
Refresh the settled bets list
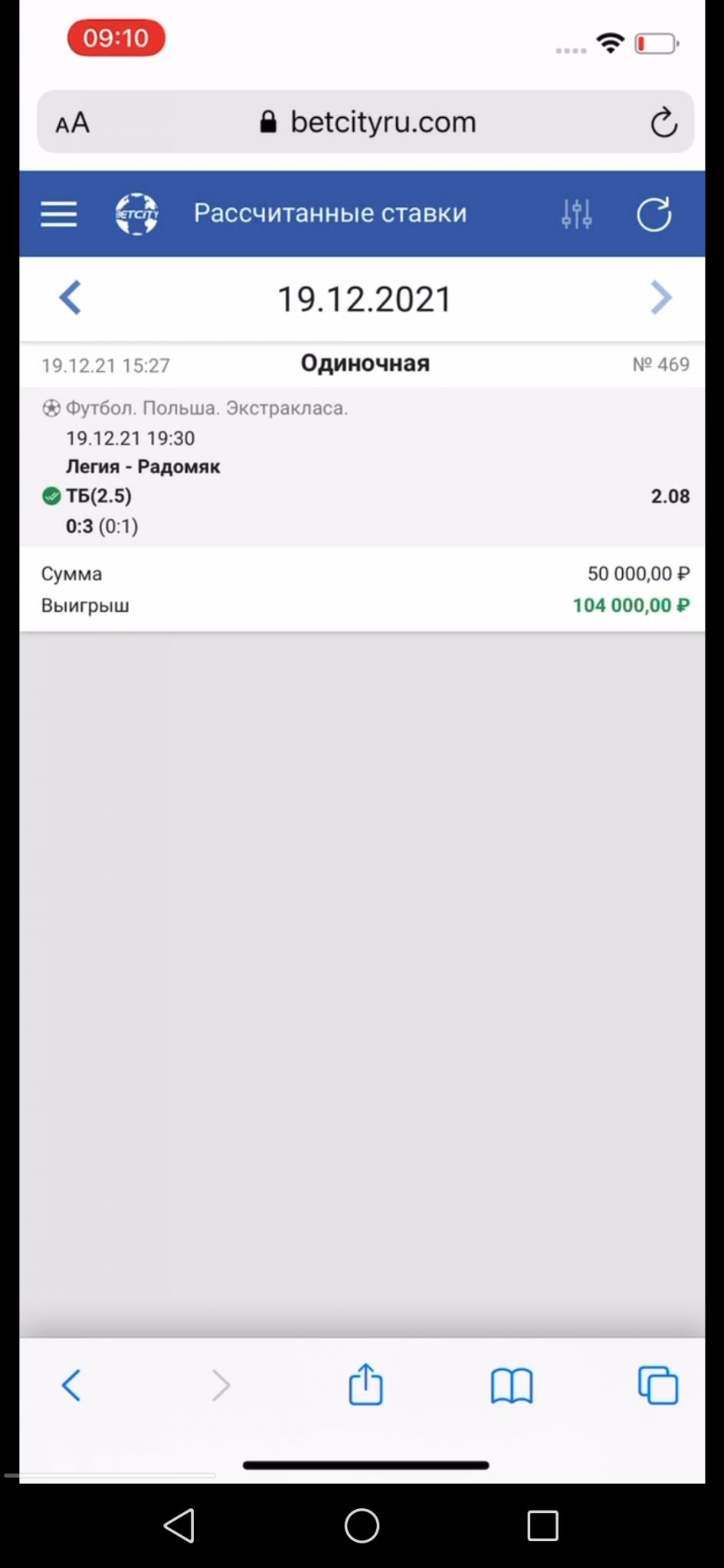pos(654,214)
